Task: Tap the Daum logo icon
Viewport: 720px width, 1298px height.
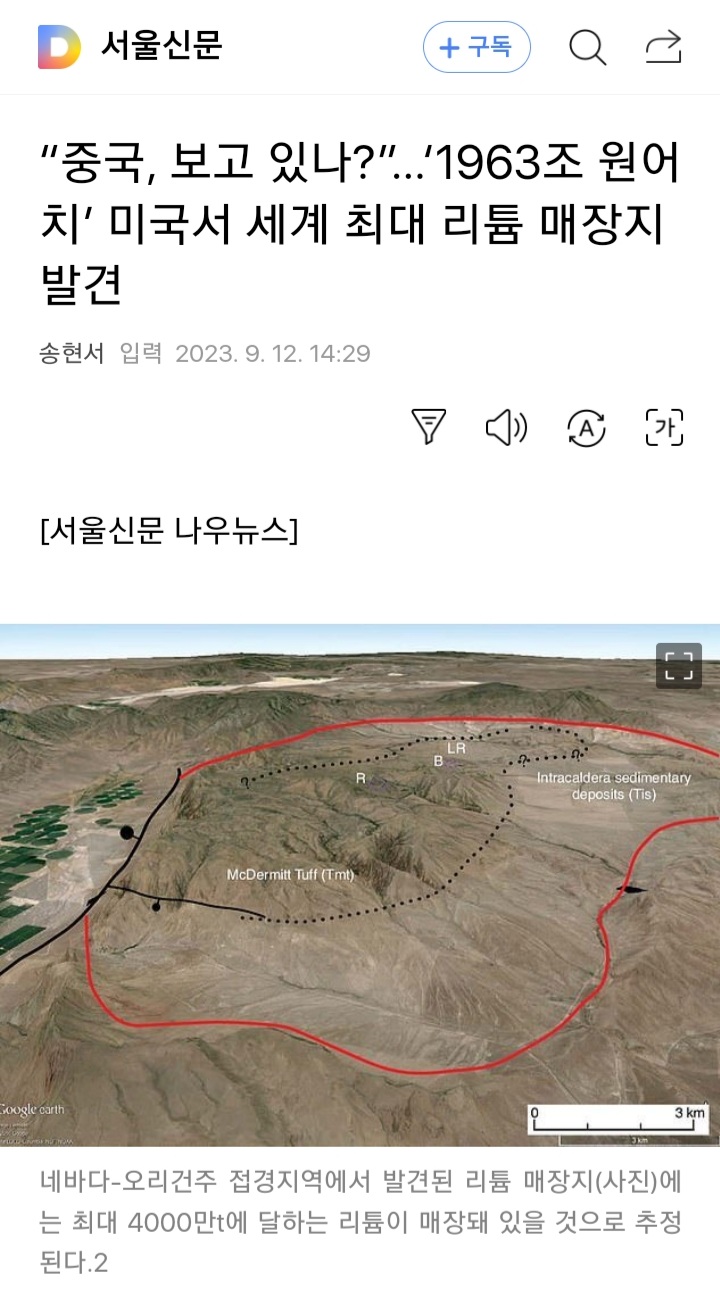Action: [59, 47]
